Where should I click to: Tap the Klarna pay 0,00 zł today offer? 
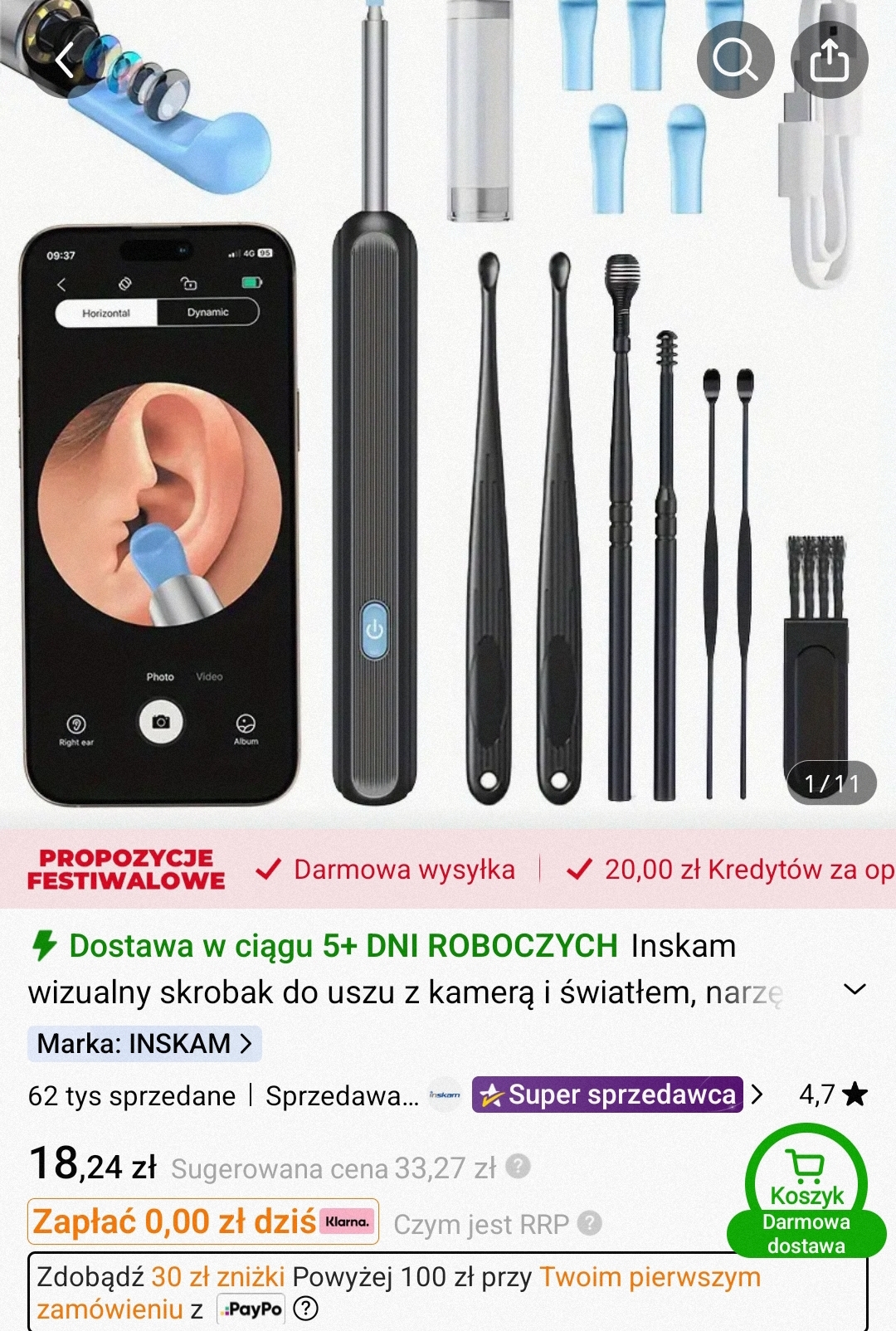[x=203, y=1221]
